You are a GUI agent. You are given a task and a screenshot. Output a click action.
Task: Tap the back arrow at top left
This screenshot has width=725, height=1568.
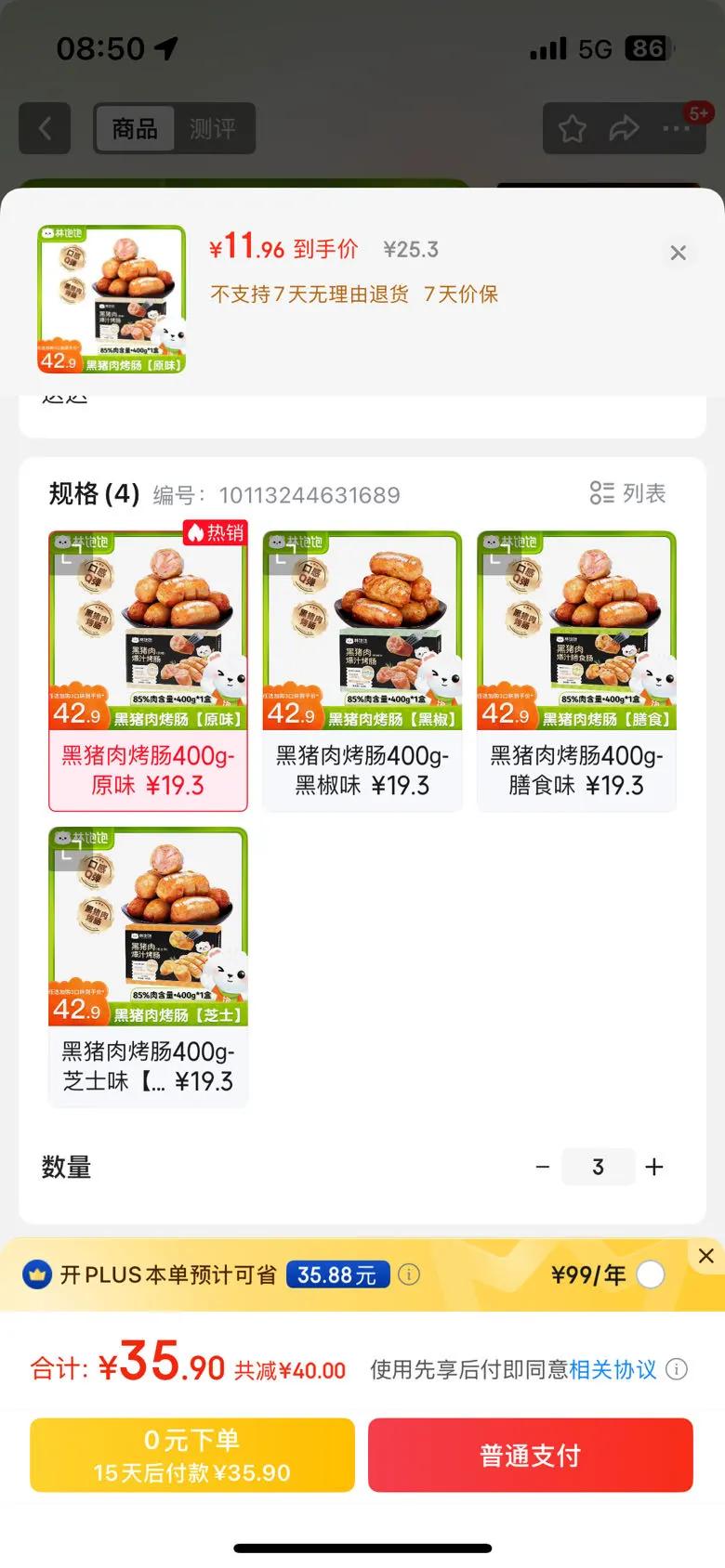point(45,128)
